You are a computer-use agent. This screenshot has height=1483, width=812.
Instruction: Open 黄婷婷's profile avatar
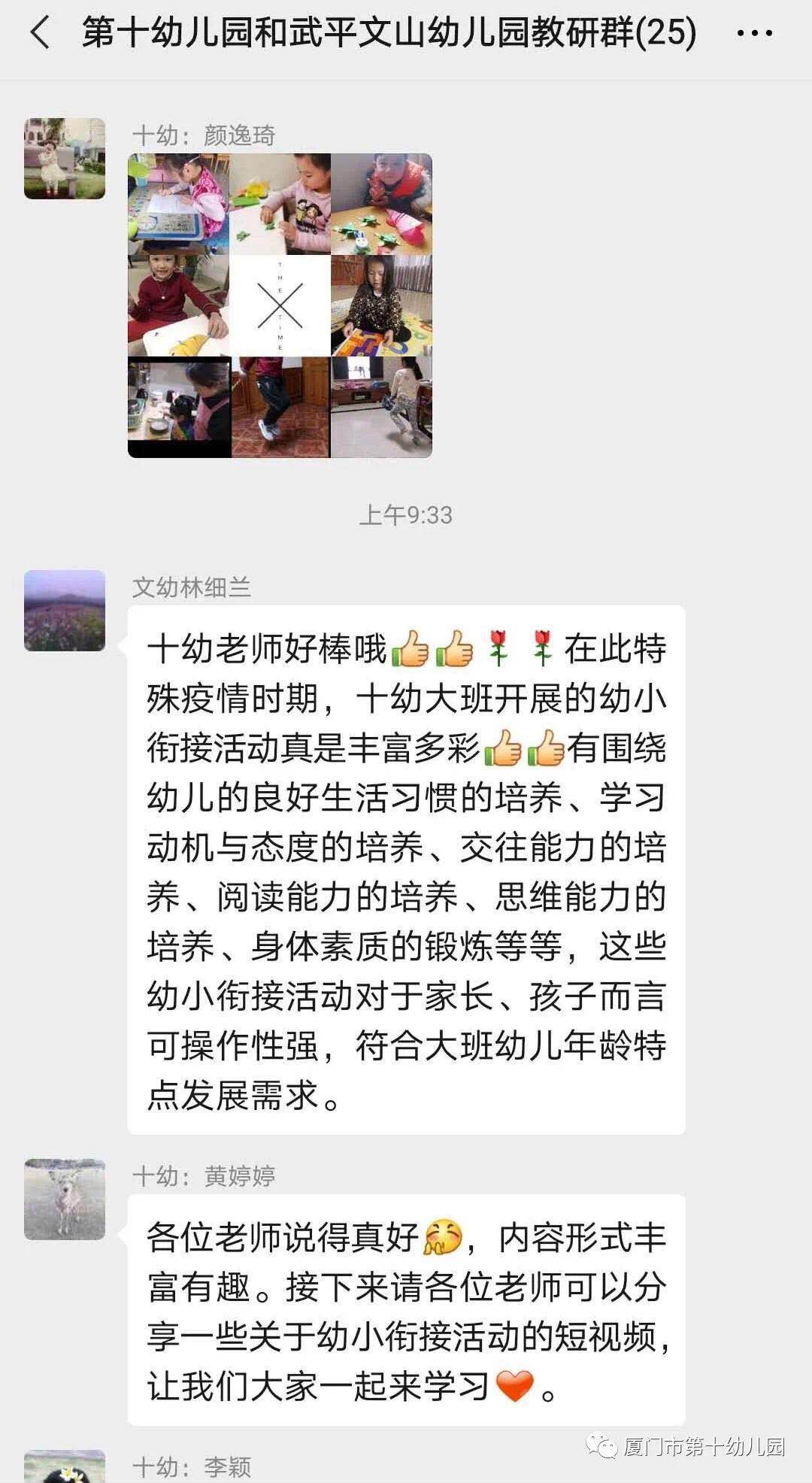coord(65,1199)
